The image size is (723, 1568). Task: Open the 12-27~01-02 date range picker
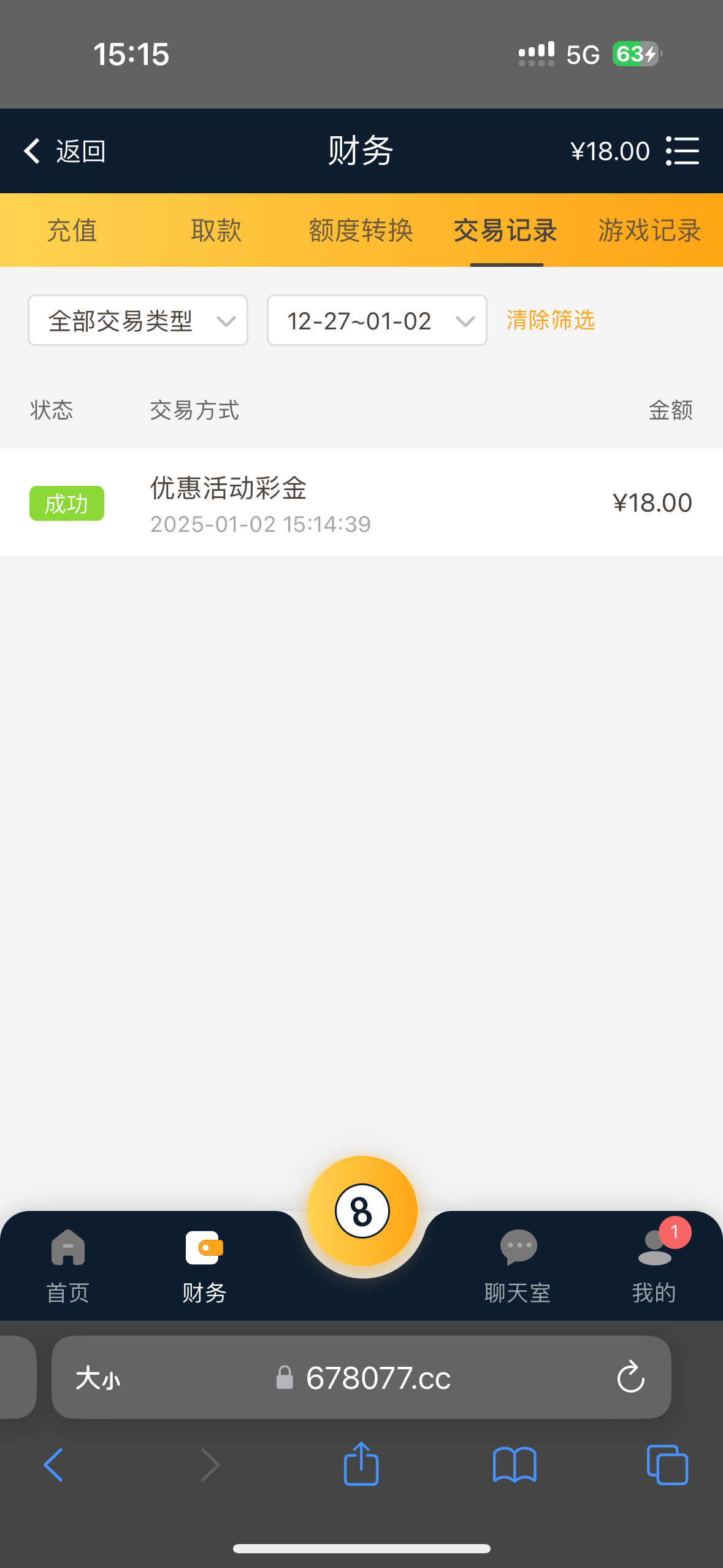(377, 320)
